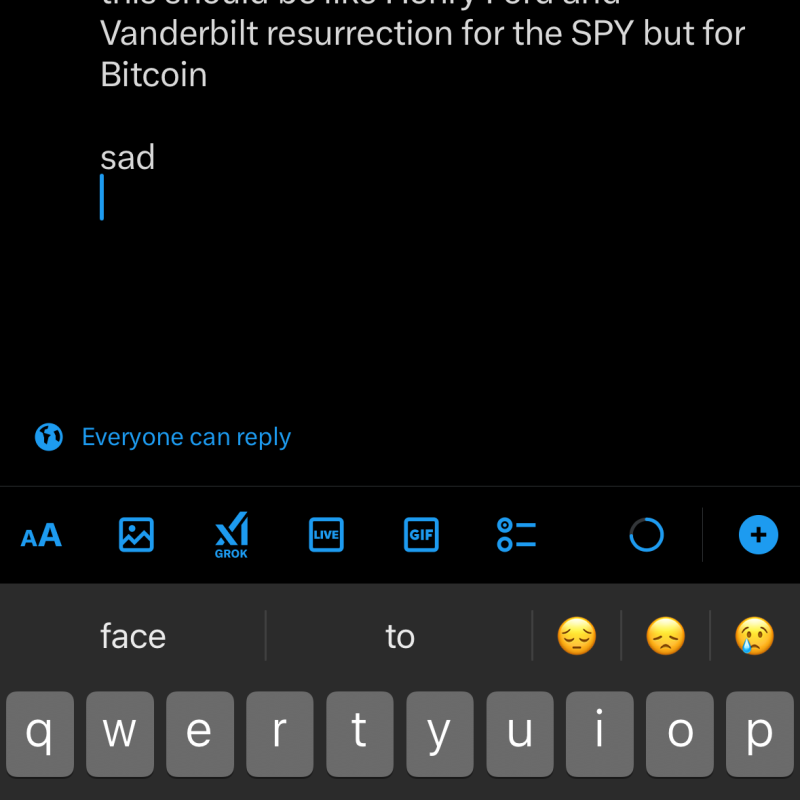Type the letter q key
This screenshot has width=800, height=800.
[x=40, y=734]
